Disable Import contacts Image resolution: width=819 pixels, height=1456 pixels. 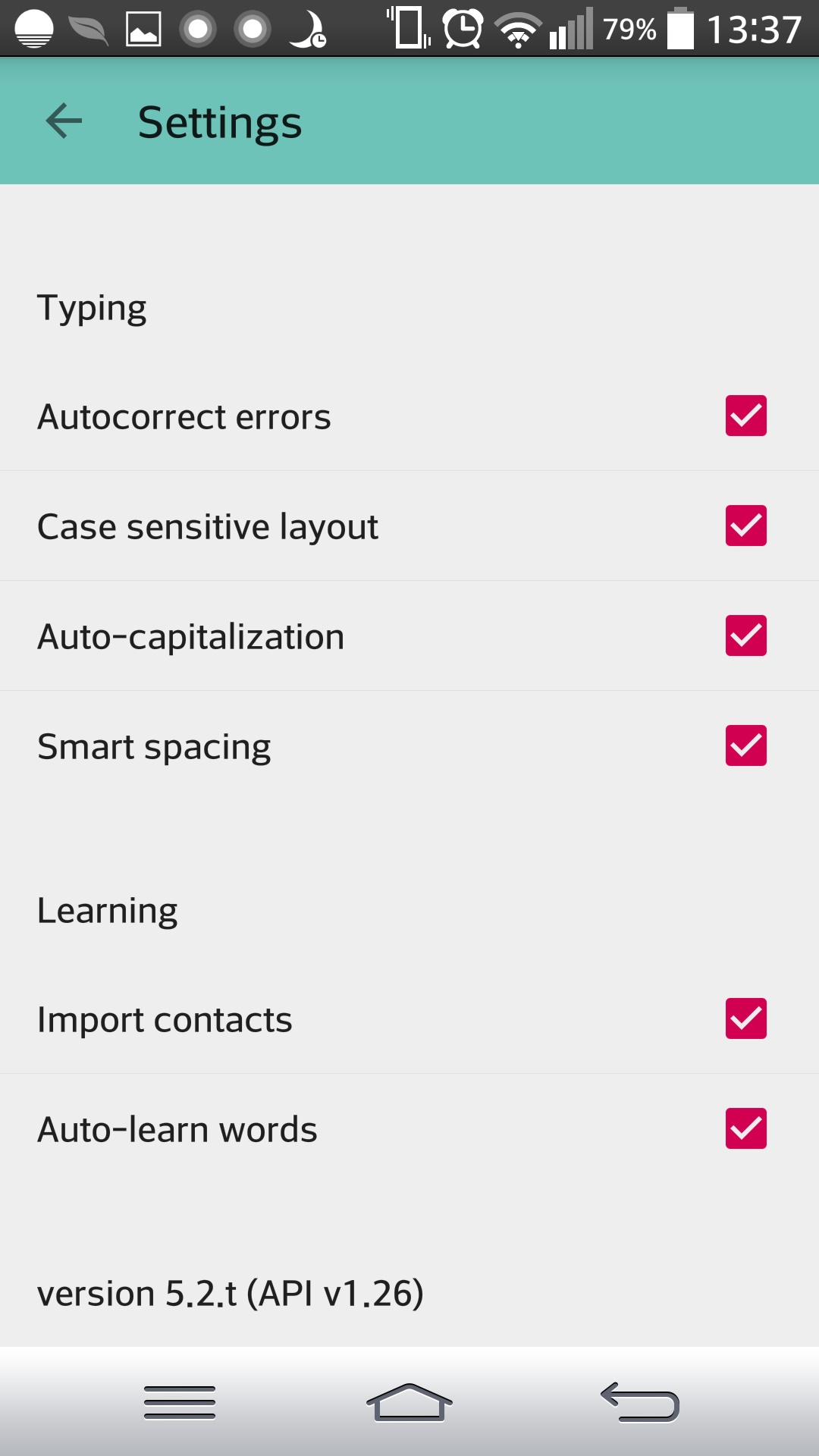pos(745,1018)
